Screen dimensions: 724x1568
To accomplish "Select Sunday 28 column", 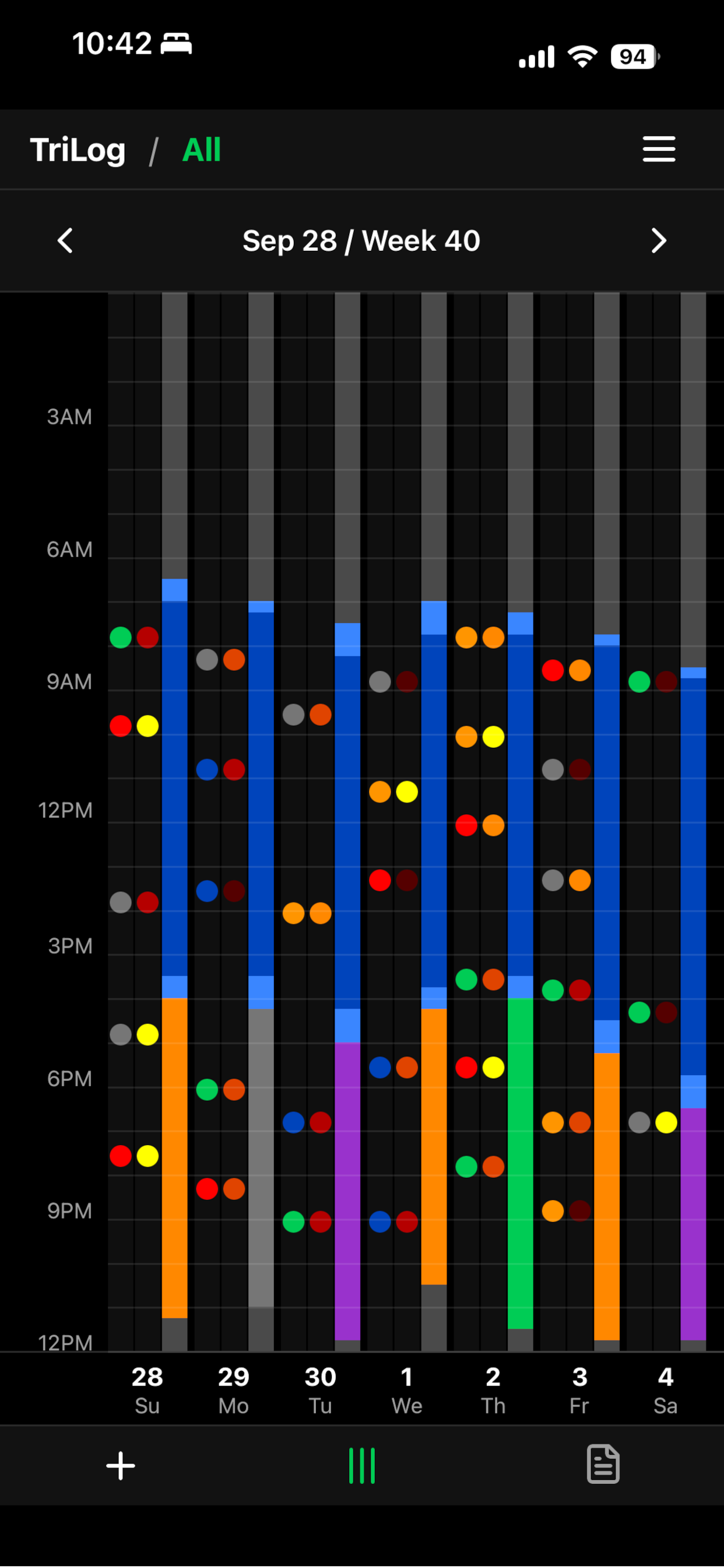I will pos(147,1389).
